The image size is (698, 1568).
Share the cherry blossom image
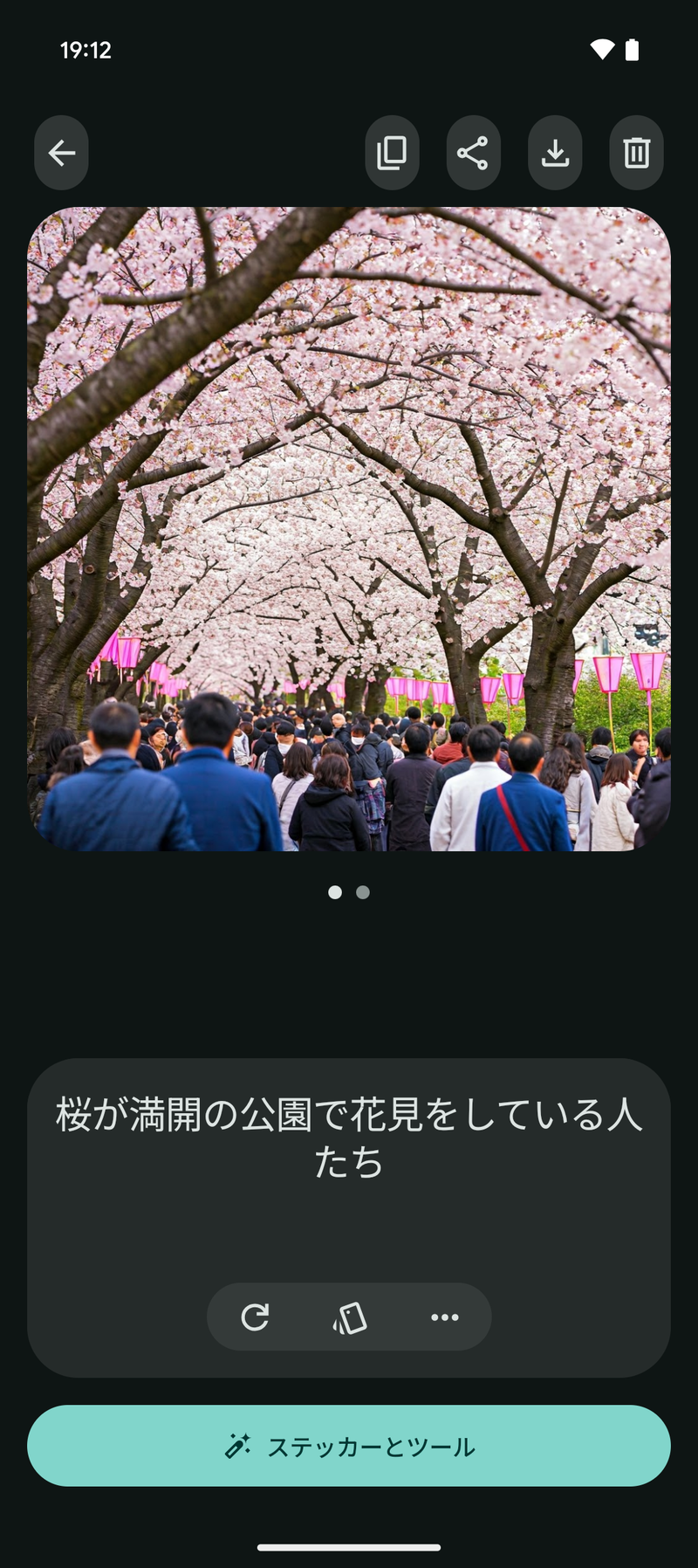(474, 153)
